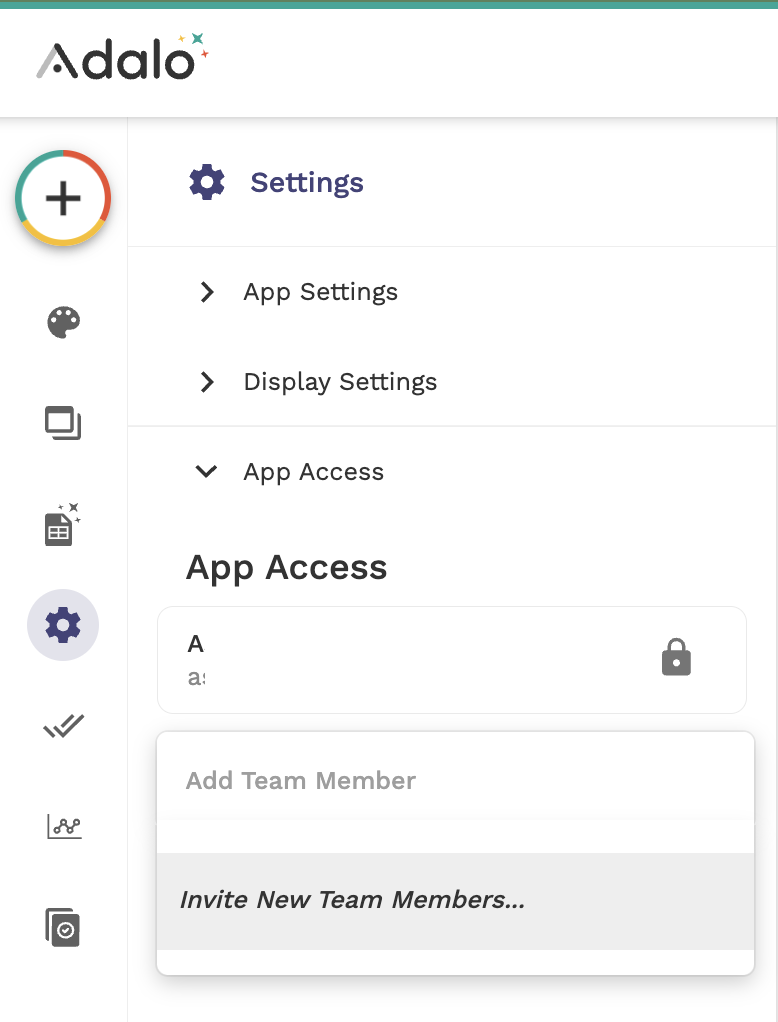Screen dimensions: 778x1022
Task: Open the analytics chart icon
Action: (63, 827)
